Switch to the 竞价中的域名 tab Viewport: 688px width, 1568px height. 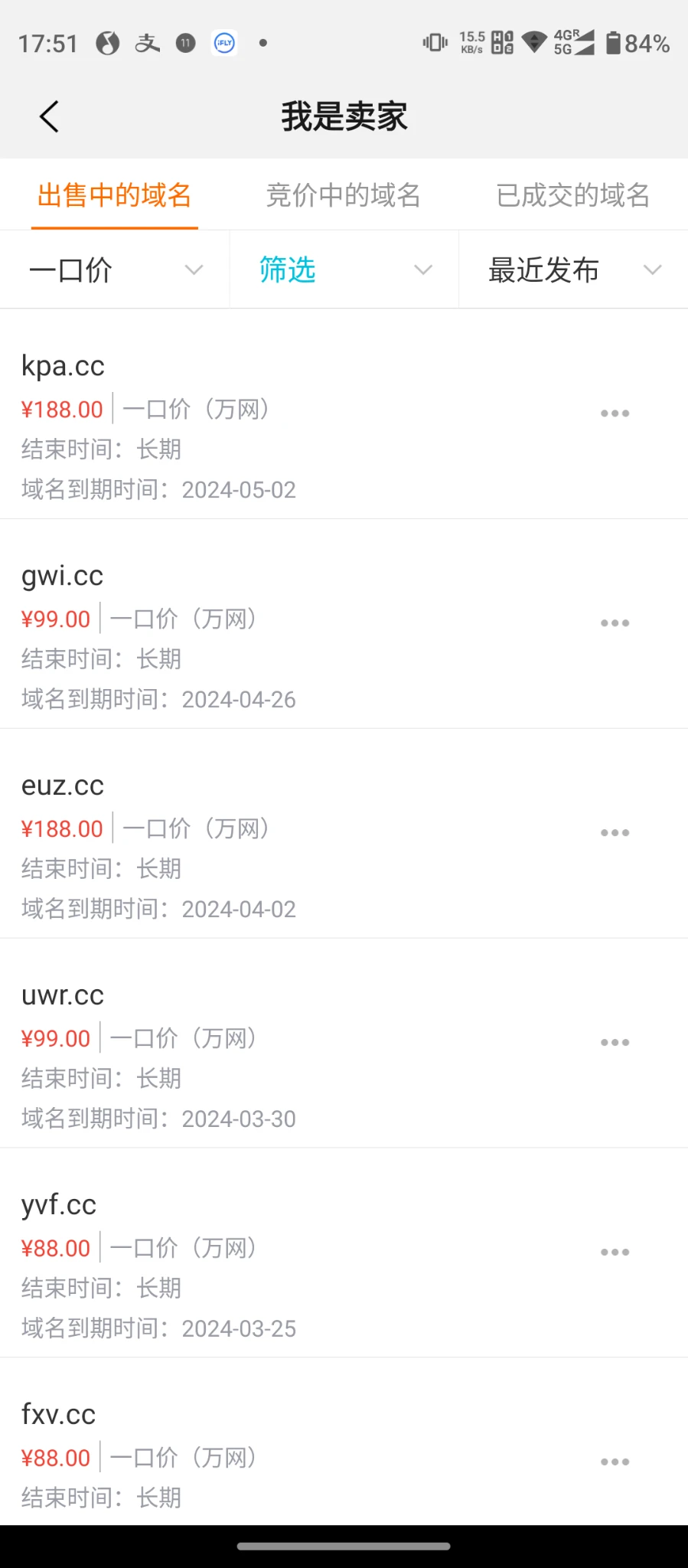click(343, 195)
